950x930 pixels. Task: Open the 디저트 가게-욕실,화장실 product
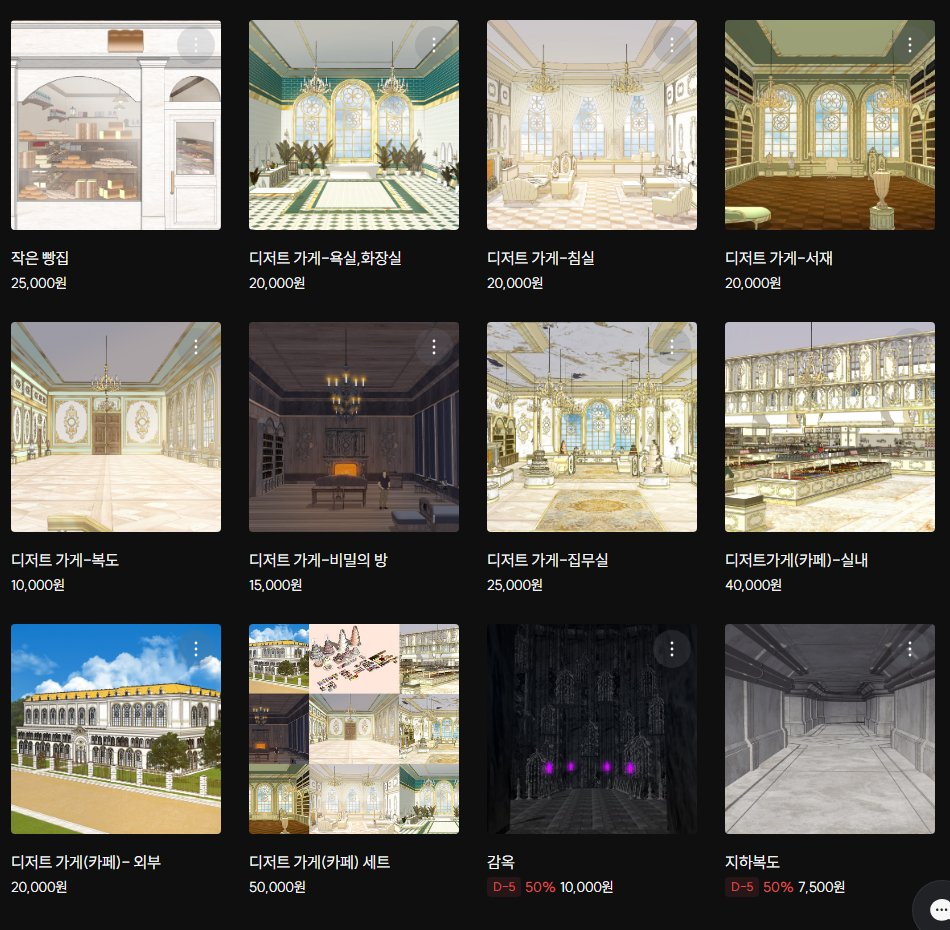[353, 125]
